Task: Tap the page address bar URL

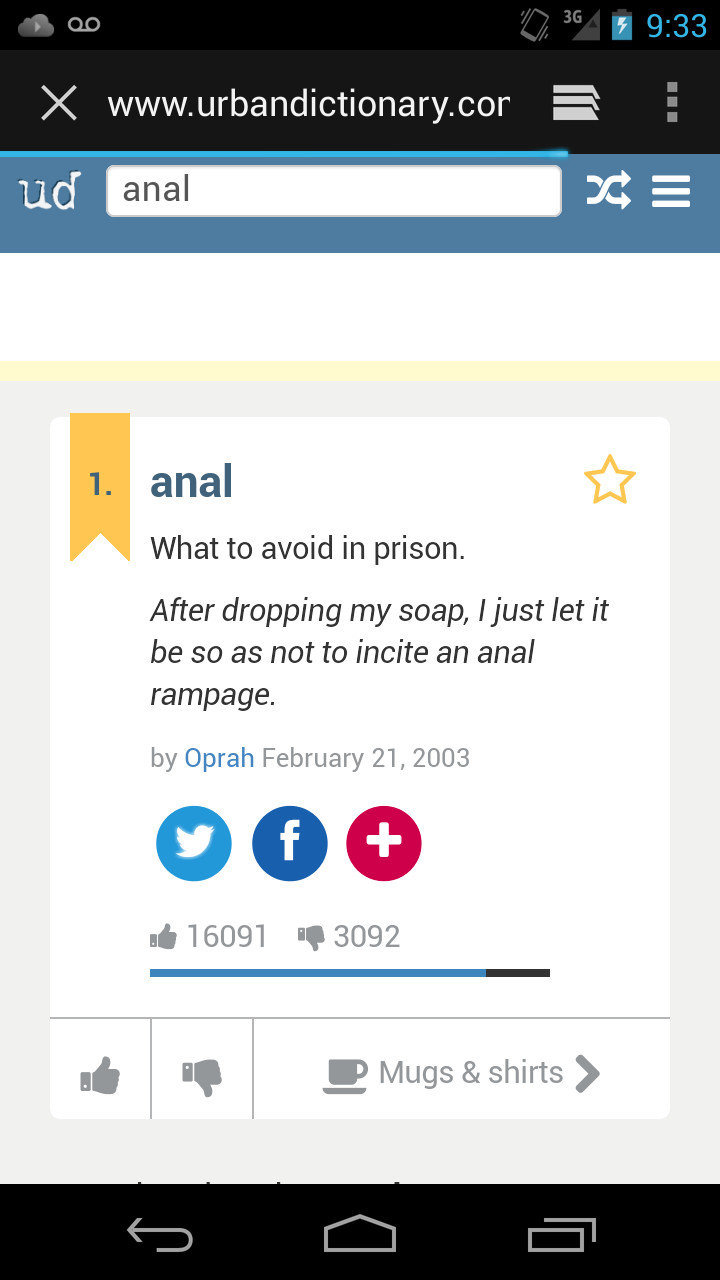Action: pos(308,103)
